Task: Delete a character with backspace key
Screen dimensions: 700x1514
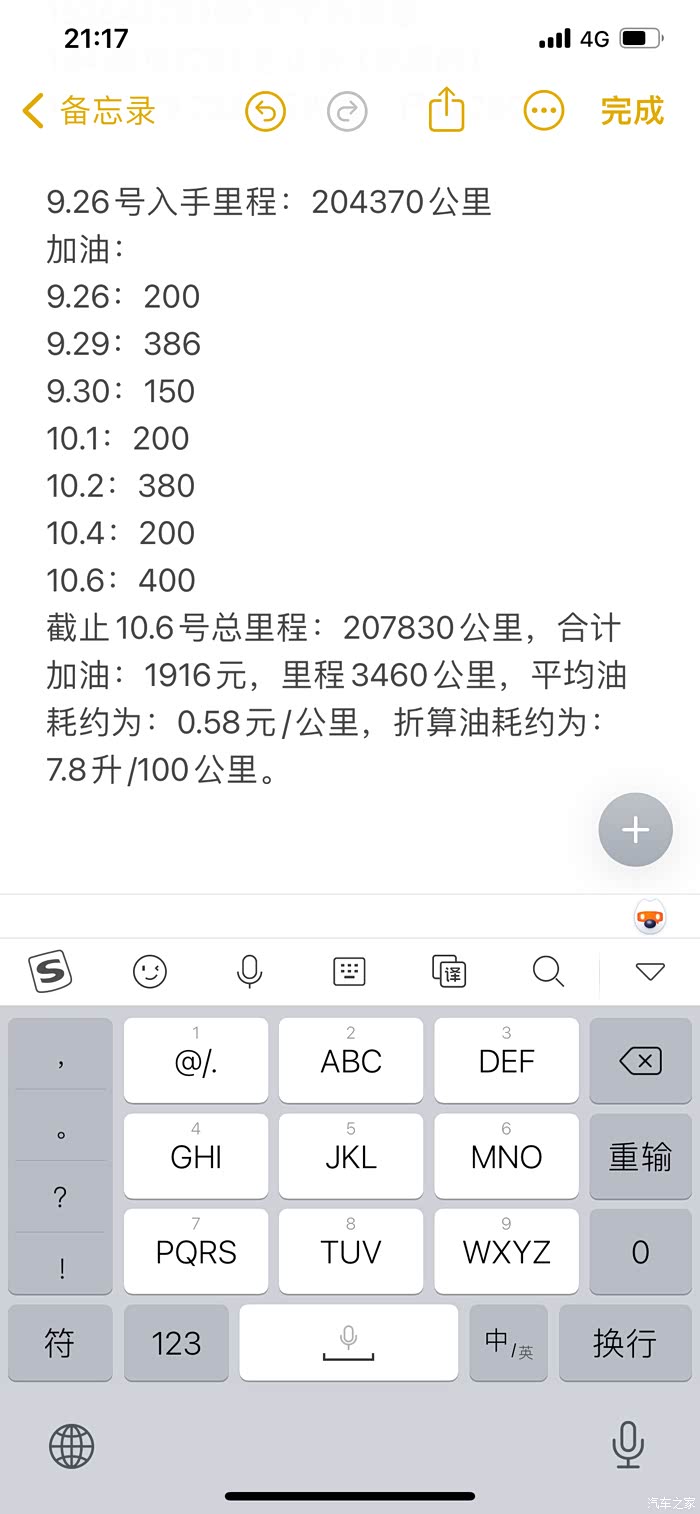Action: 640,1061
